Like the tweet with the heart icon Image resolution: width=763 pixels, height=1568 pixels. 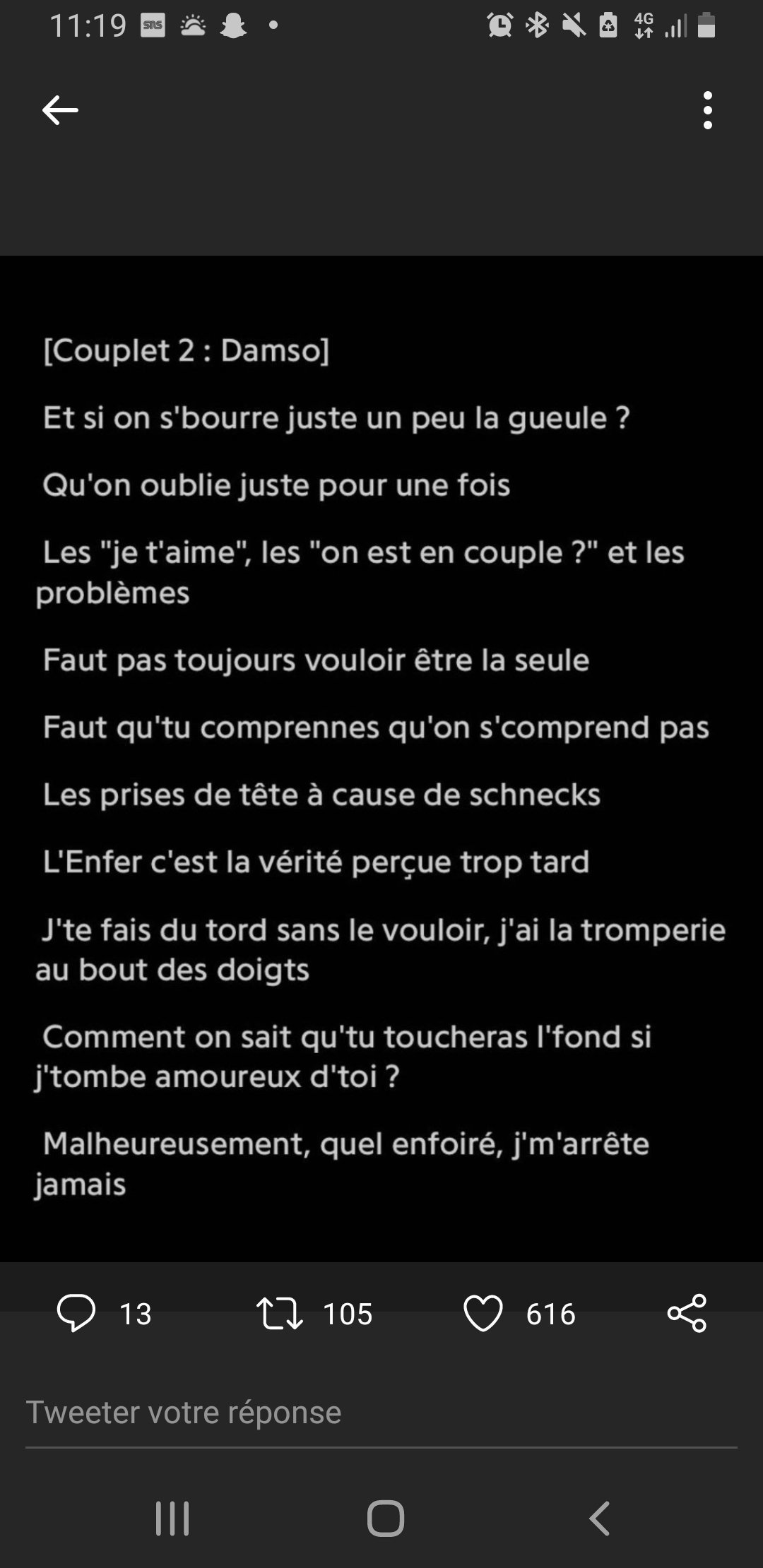483,1313
